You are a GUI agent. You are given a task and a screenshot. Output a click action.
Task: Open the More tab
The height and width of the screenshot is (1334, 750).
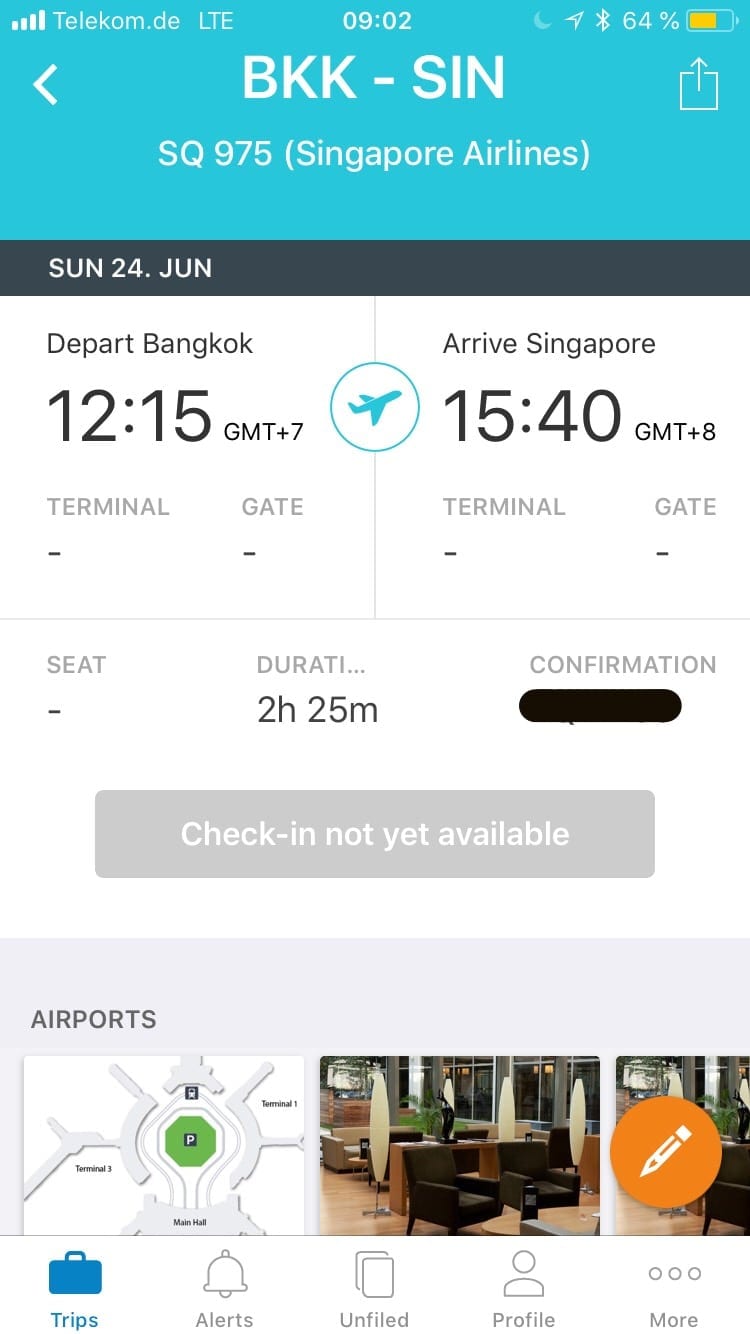tap(674, 1290)
